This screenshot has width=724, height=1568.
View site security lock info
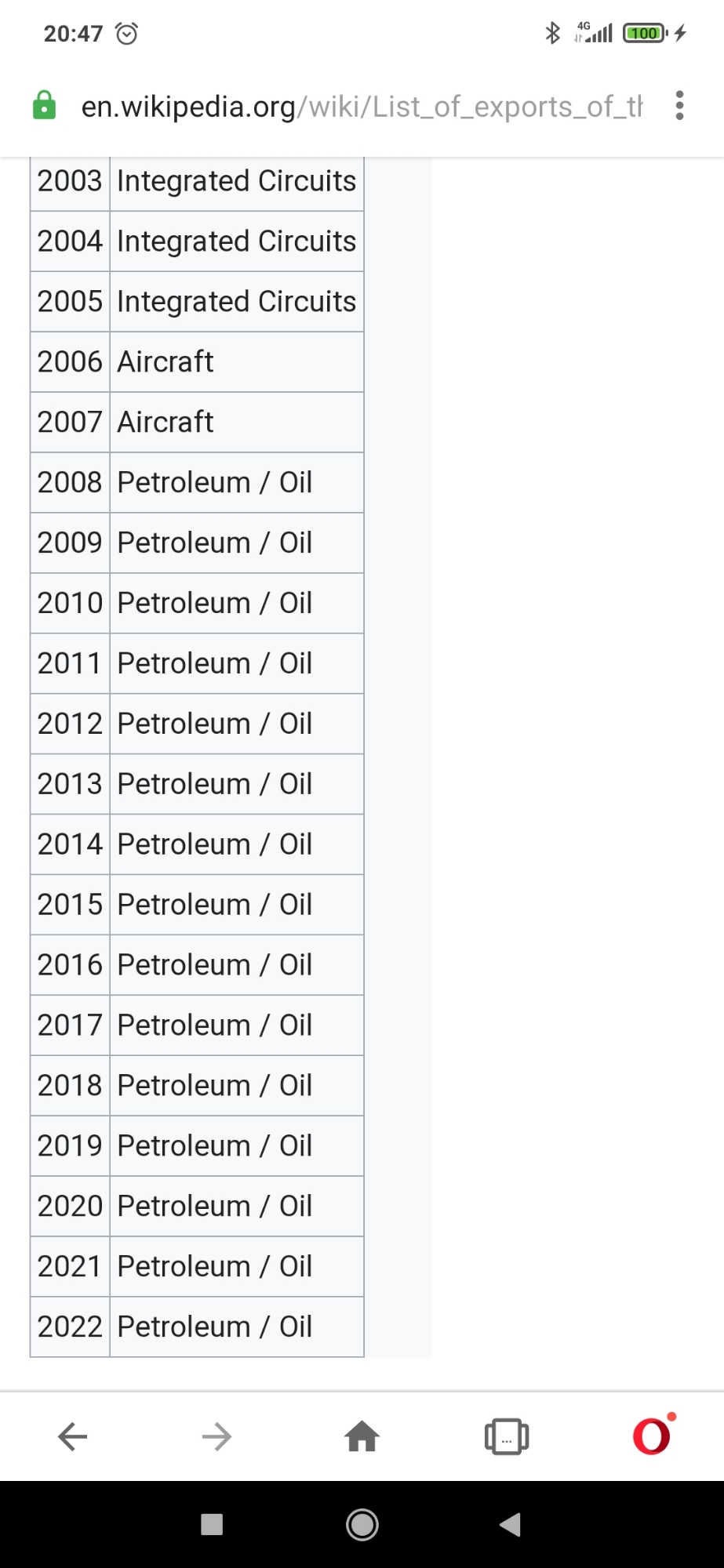tap(45, 105)
